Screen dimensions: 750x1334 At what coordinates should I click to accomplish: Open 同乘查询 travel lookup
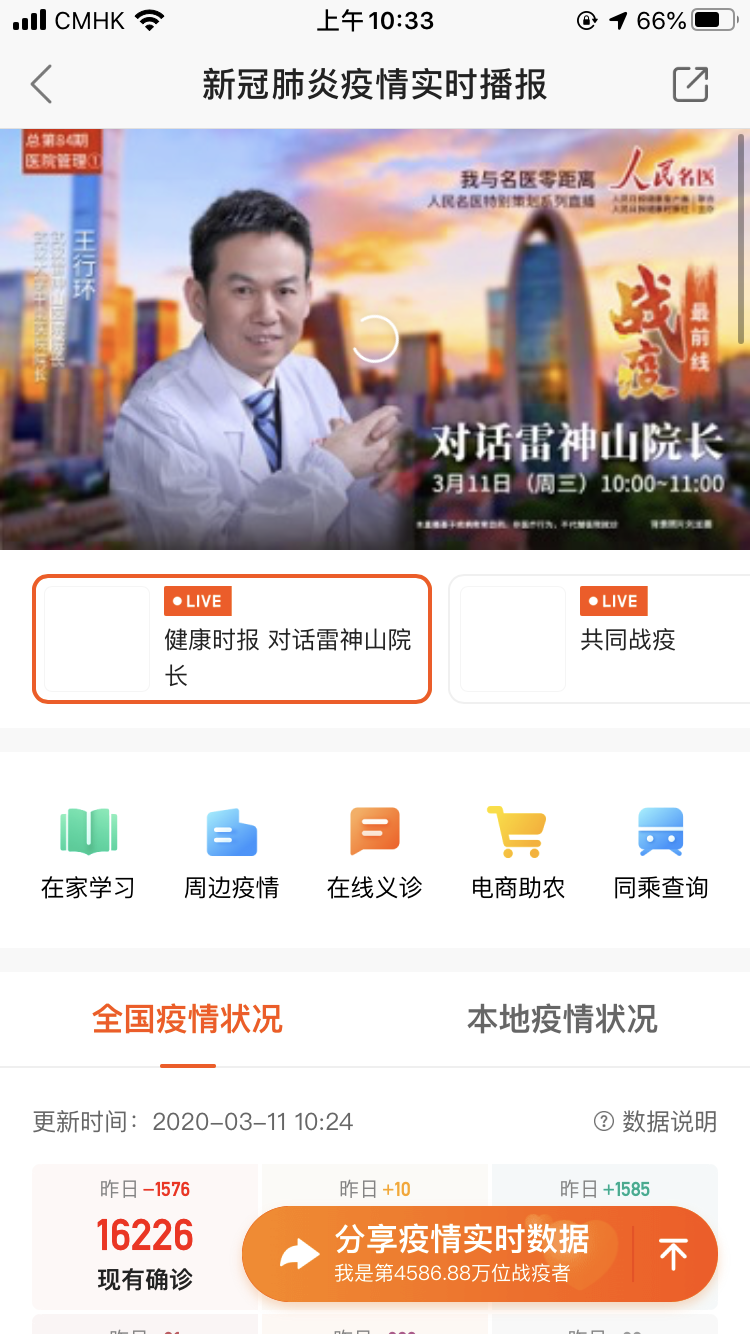tap(661, 852)
